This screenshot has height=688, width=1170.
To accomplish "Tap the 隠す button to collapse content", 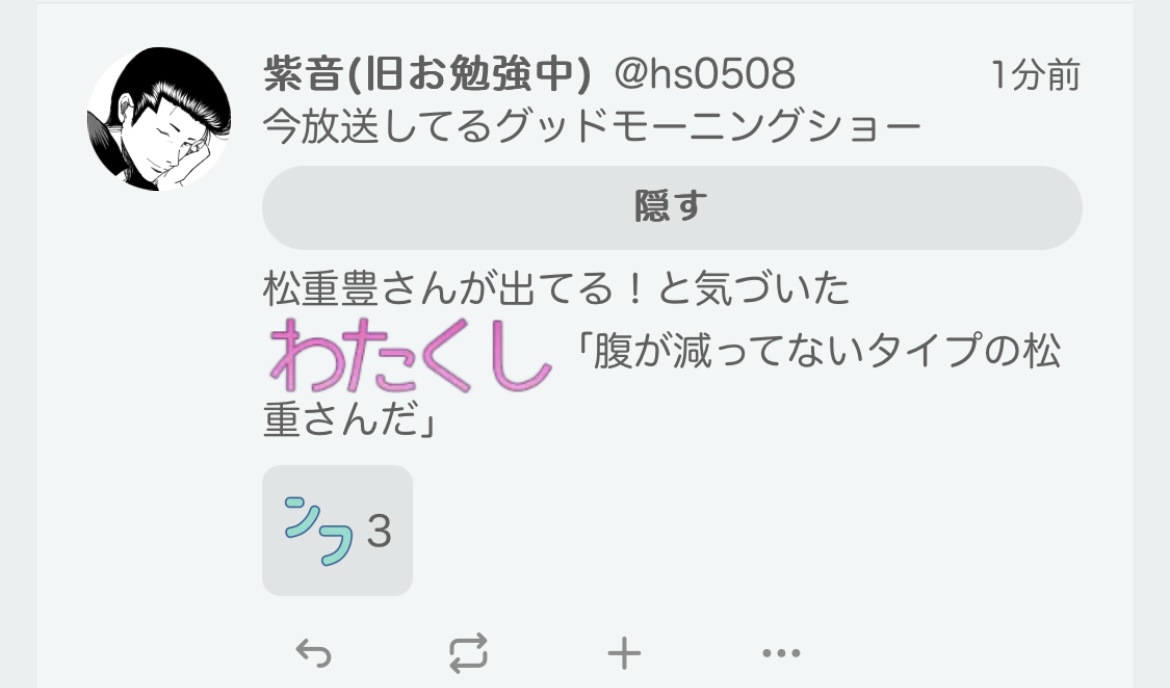I will point(671,207).
